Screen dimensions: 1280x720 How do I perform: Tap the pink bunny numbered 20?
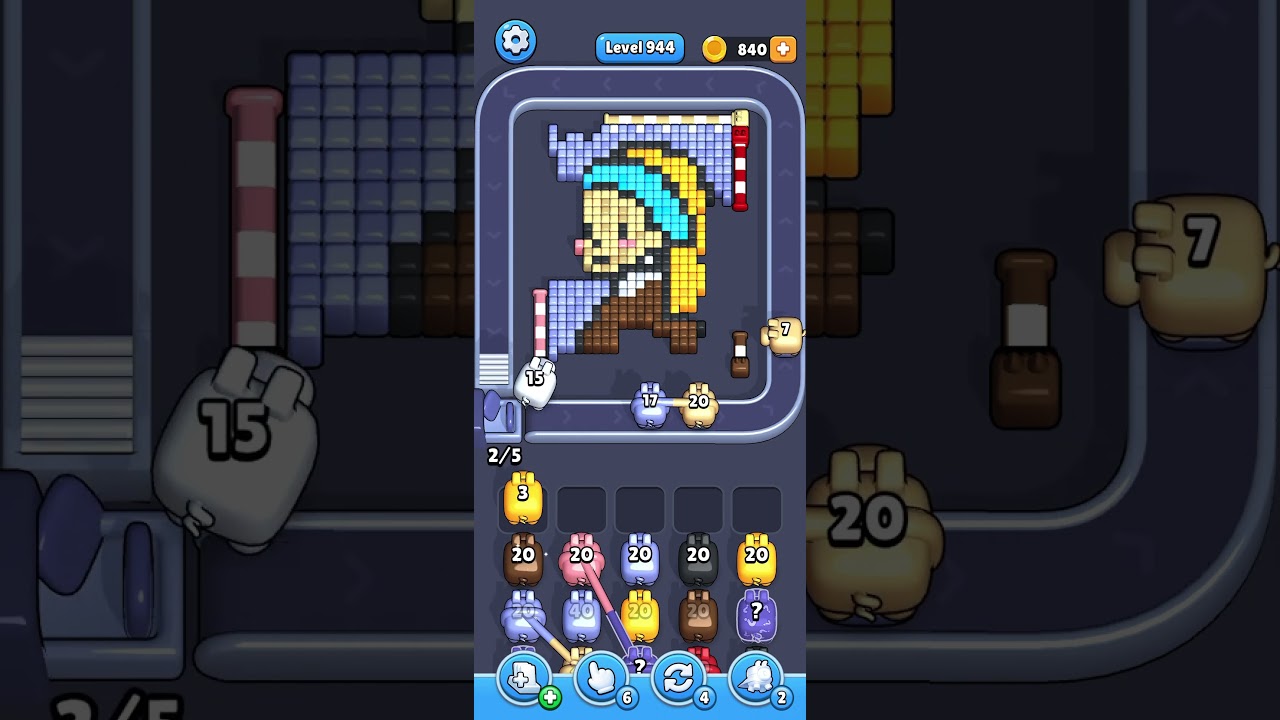tap(581, 560)
